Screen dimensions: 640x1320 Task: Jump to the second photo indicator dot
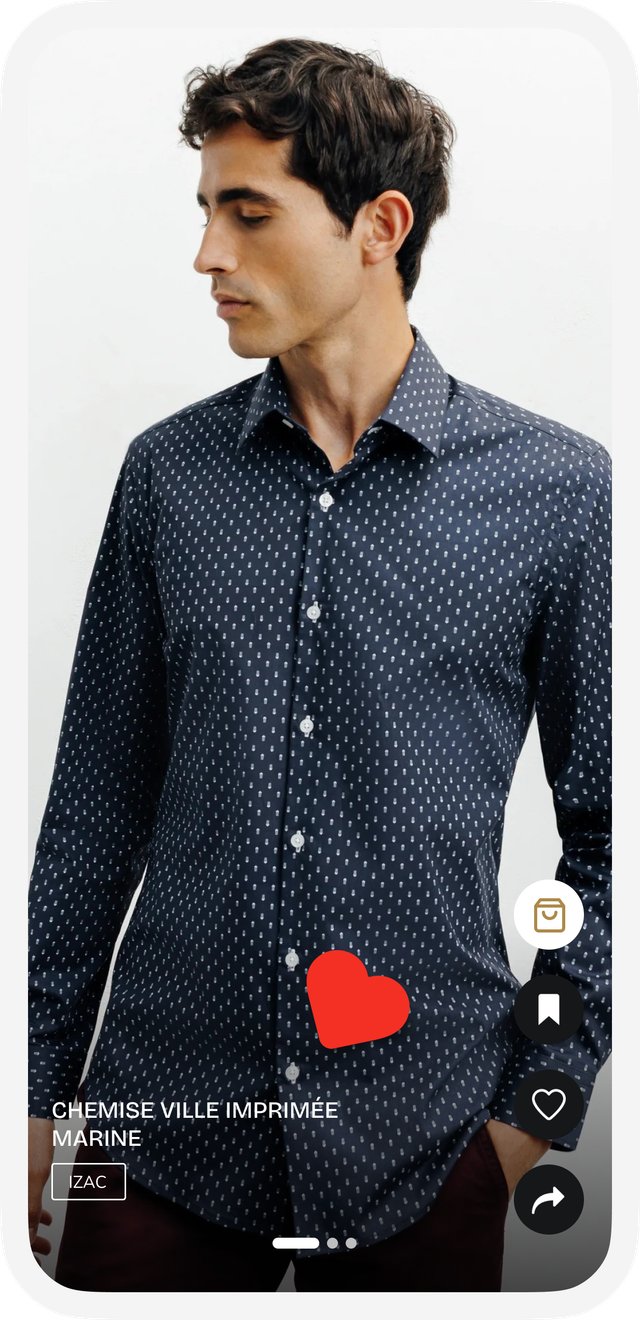point(332,1243)
